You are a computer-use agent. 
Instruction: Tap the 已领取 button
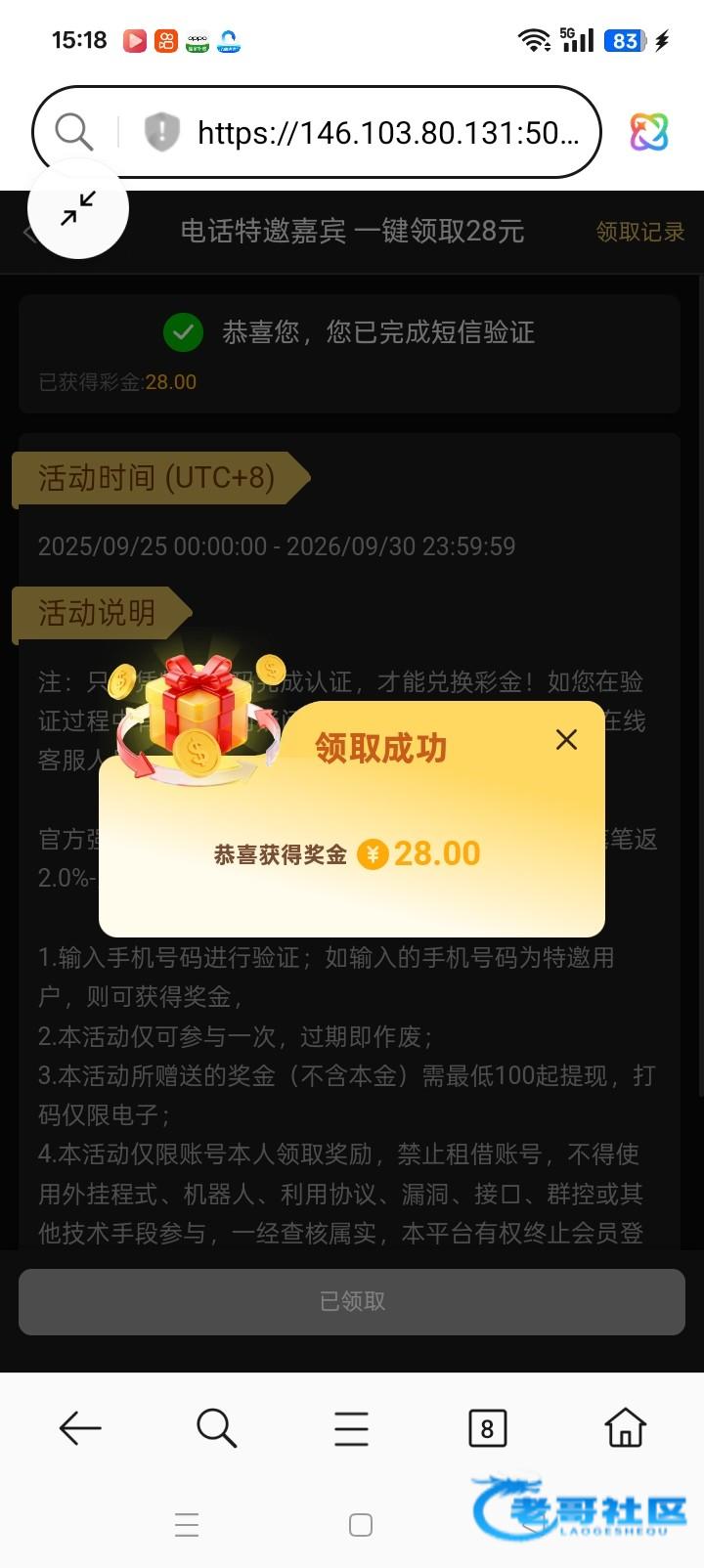coord(352,1301)
